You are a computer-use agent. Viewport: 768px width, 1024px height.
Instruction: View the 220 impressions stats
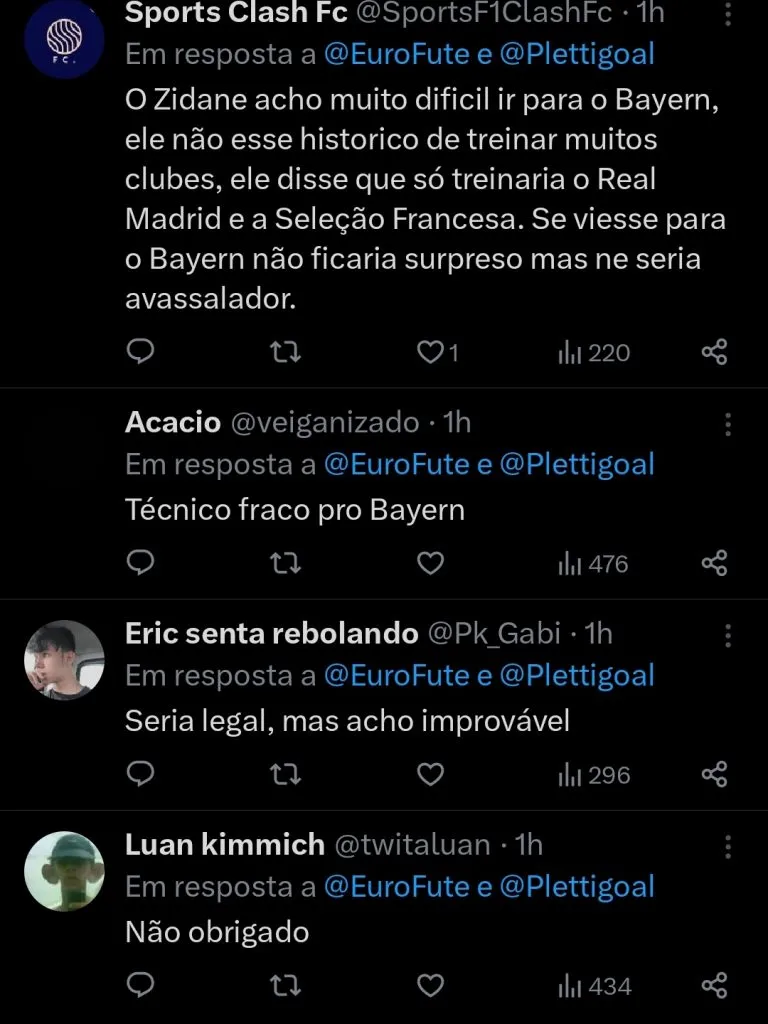point(592,352)
